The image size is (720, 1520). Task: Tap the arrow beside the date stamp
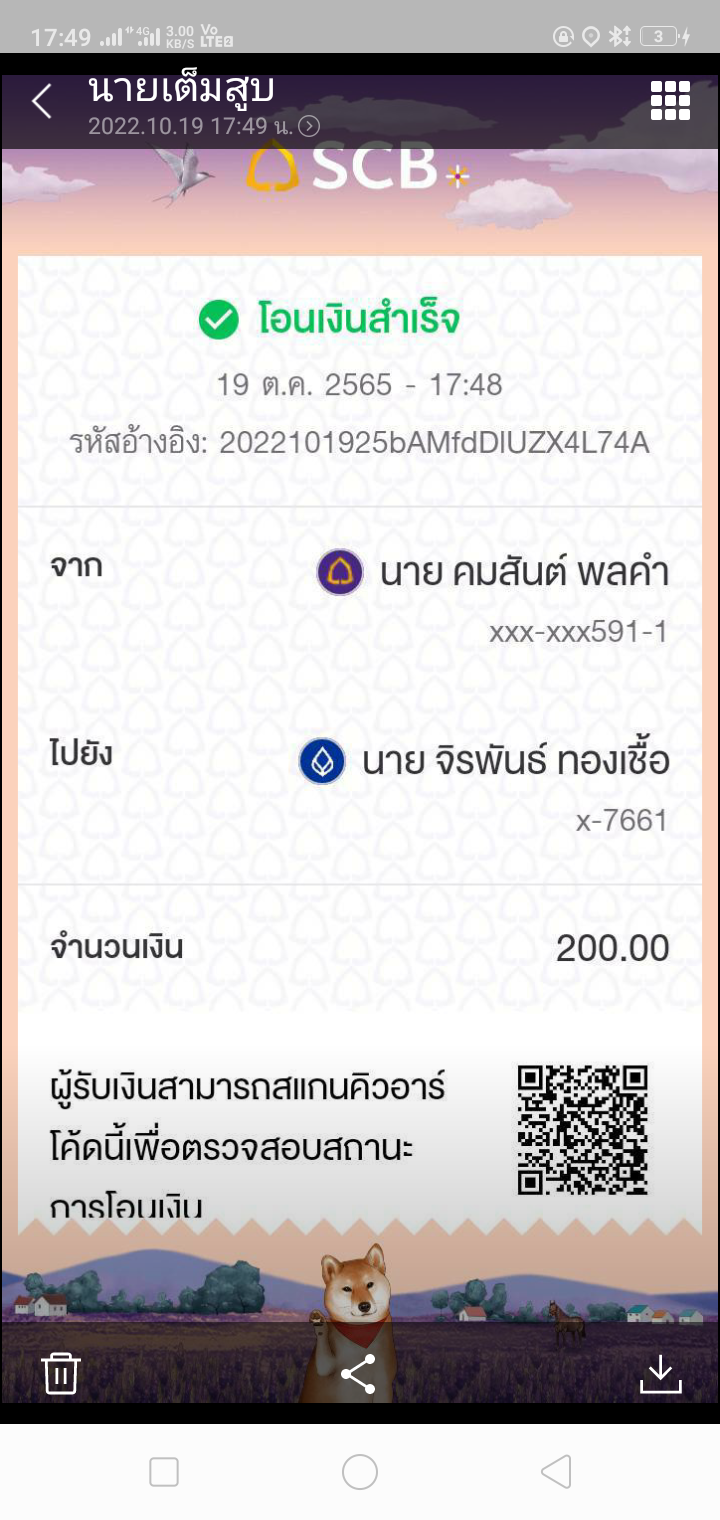pyautogui.click(x=310, y=126)
